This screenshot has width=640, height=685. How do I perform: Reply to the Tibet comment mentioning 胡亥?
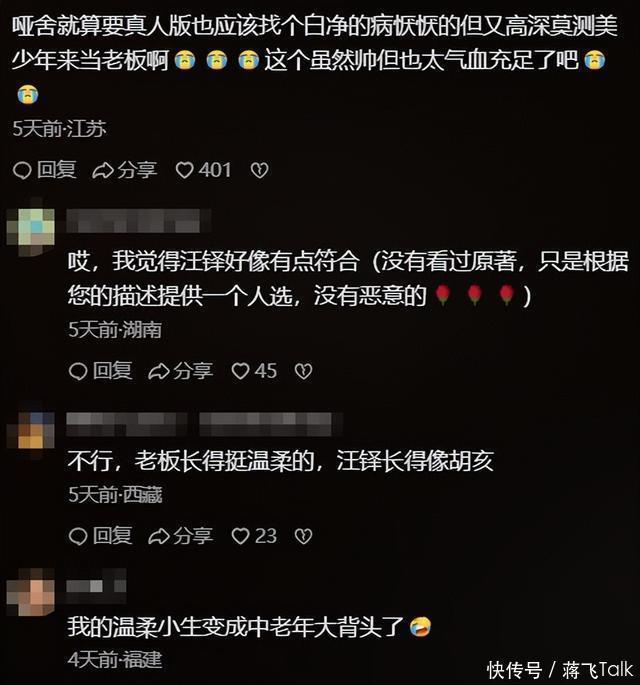(100, 536)
